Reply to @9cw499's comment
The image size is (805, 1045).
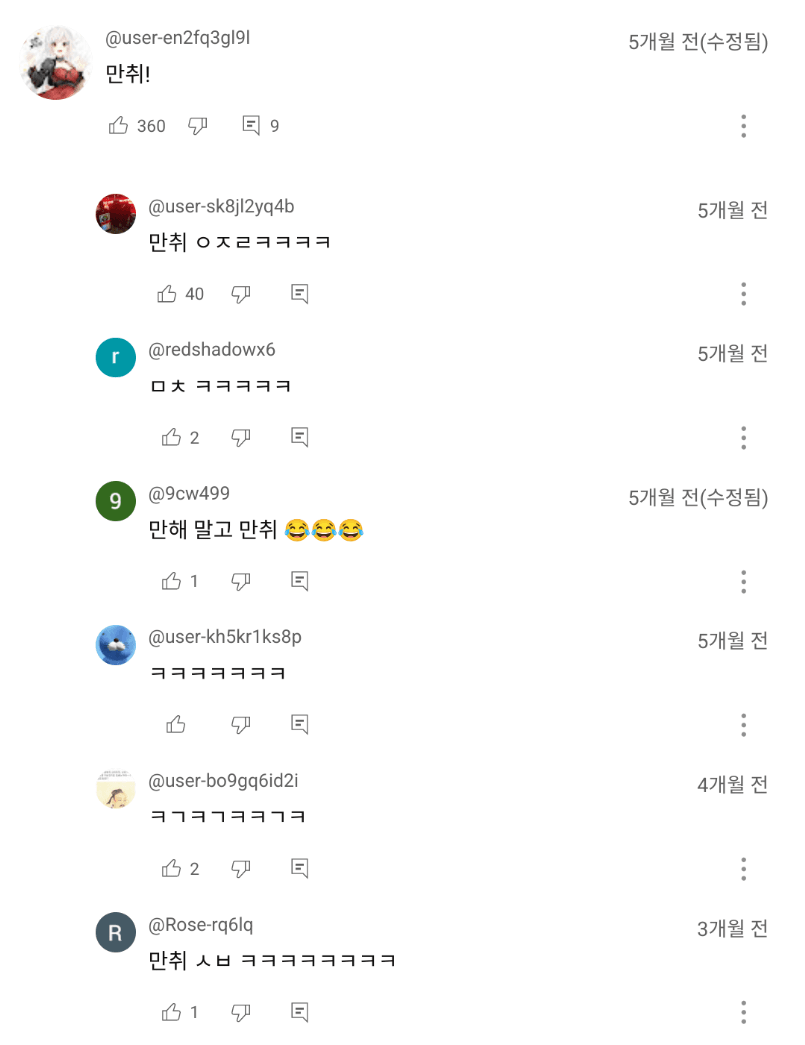pyautogui.click(x=300, y=581)
